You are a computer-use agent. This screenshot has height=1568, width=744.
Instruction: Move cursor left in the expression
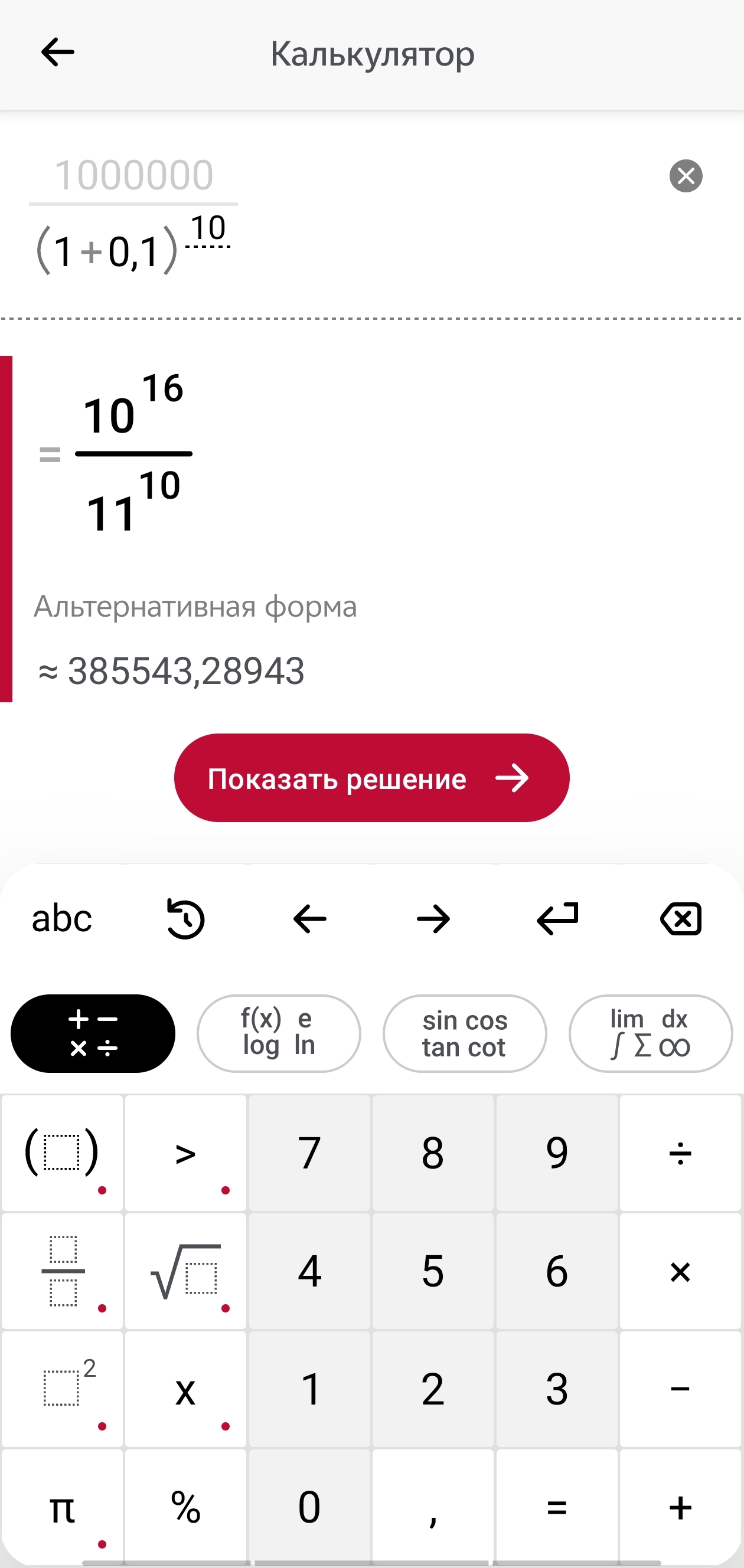point(309,918)
